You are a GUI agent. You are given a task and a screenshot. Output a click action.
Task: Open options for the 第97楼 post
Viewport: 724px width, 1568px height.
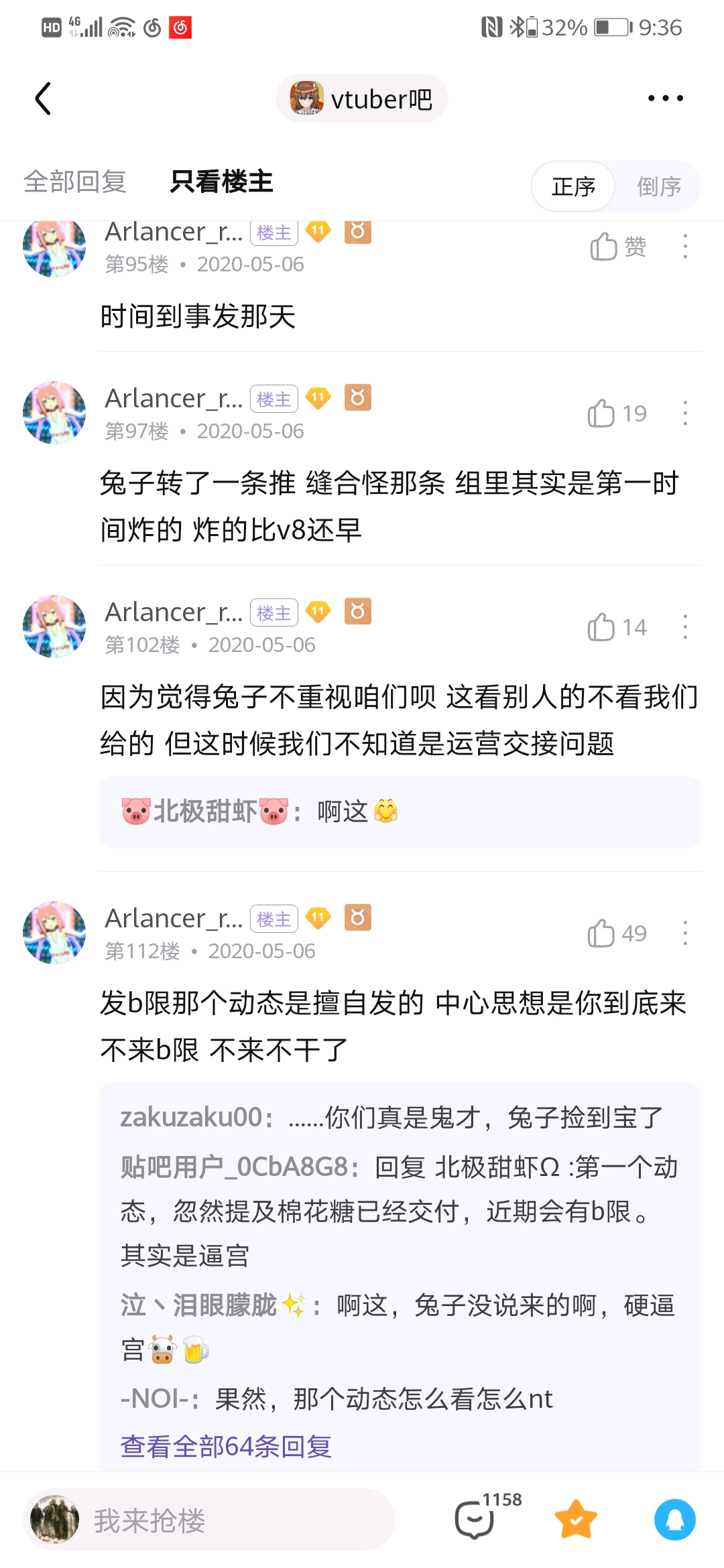pos(684,413)
